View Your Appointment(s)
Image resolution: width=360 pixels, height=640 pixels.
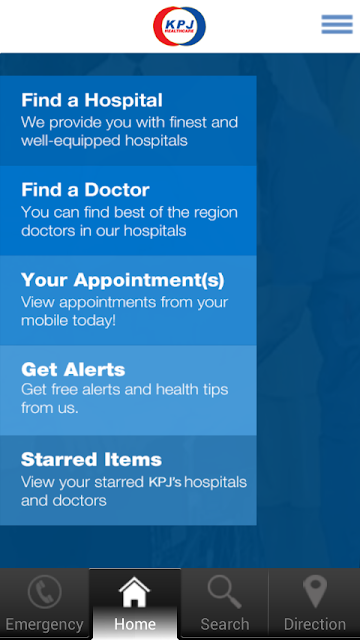pyautogui.click(x=128, y=300)
